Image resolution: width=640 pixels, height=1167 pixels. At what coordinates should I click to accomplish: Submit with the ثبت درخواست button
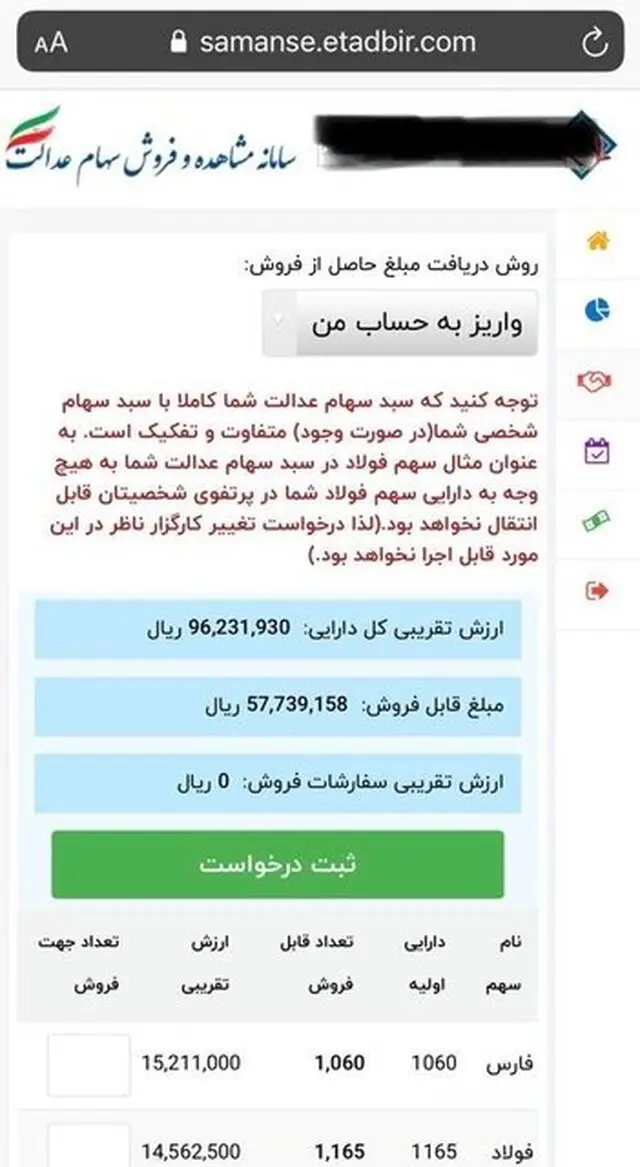[x=278, y=865]
